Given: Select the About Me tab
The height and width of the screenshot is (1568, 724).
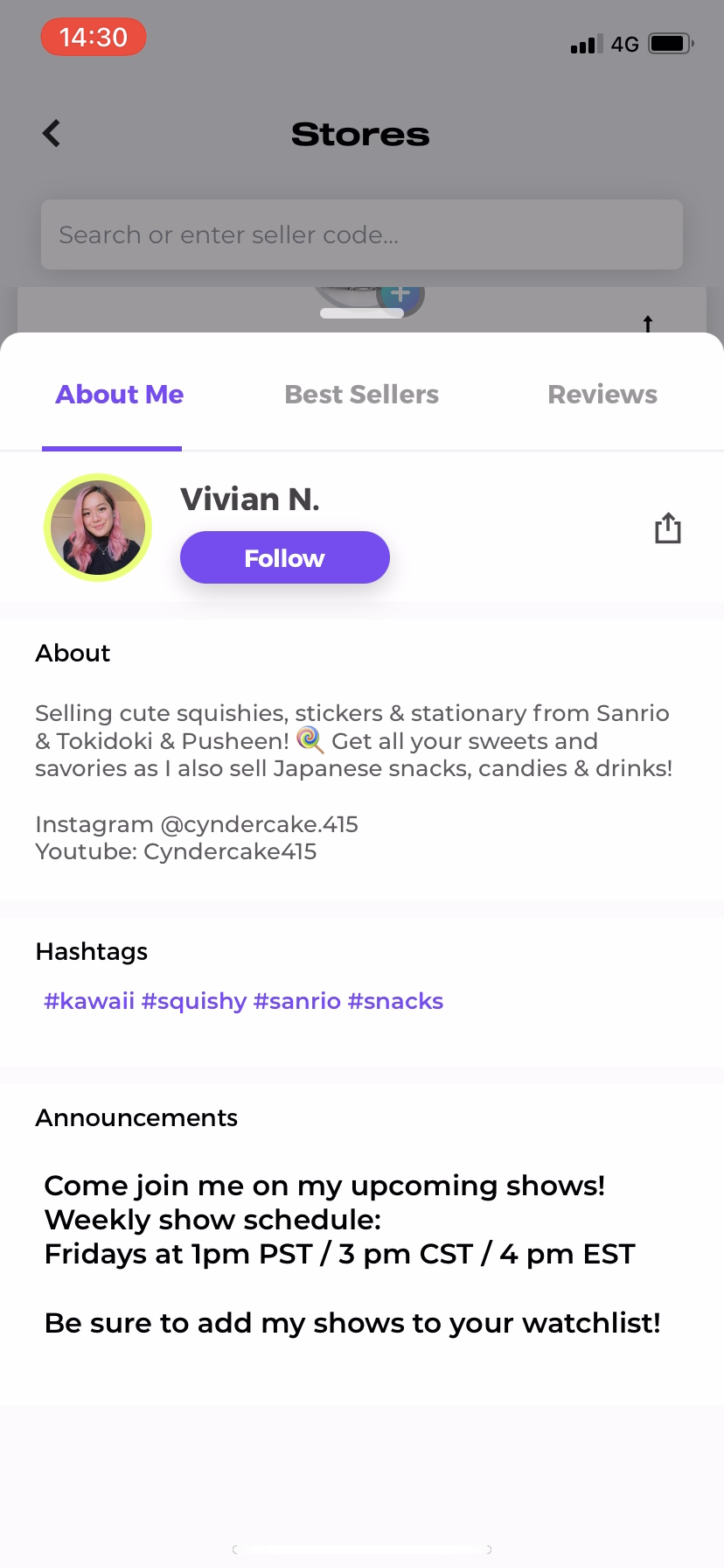Looking at the screenshot, I should pyautogui.click(x=120, y=395).
